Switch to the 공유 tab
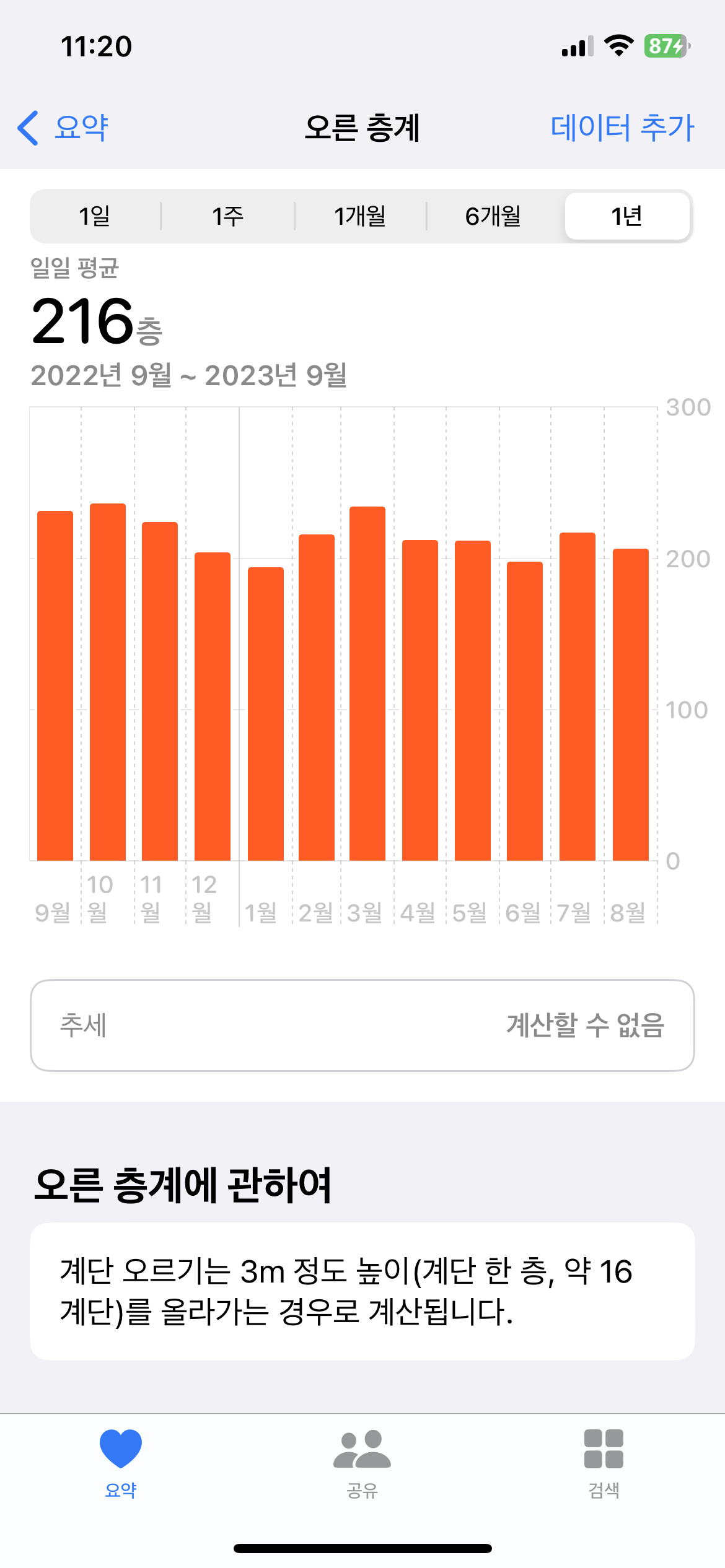The height and width of the screenshot is (1568, 725). coord(362,1461)
